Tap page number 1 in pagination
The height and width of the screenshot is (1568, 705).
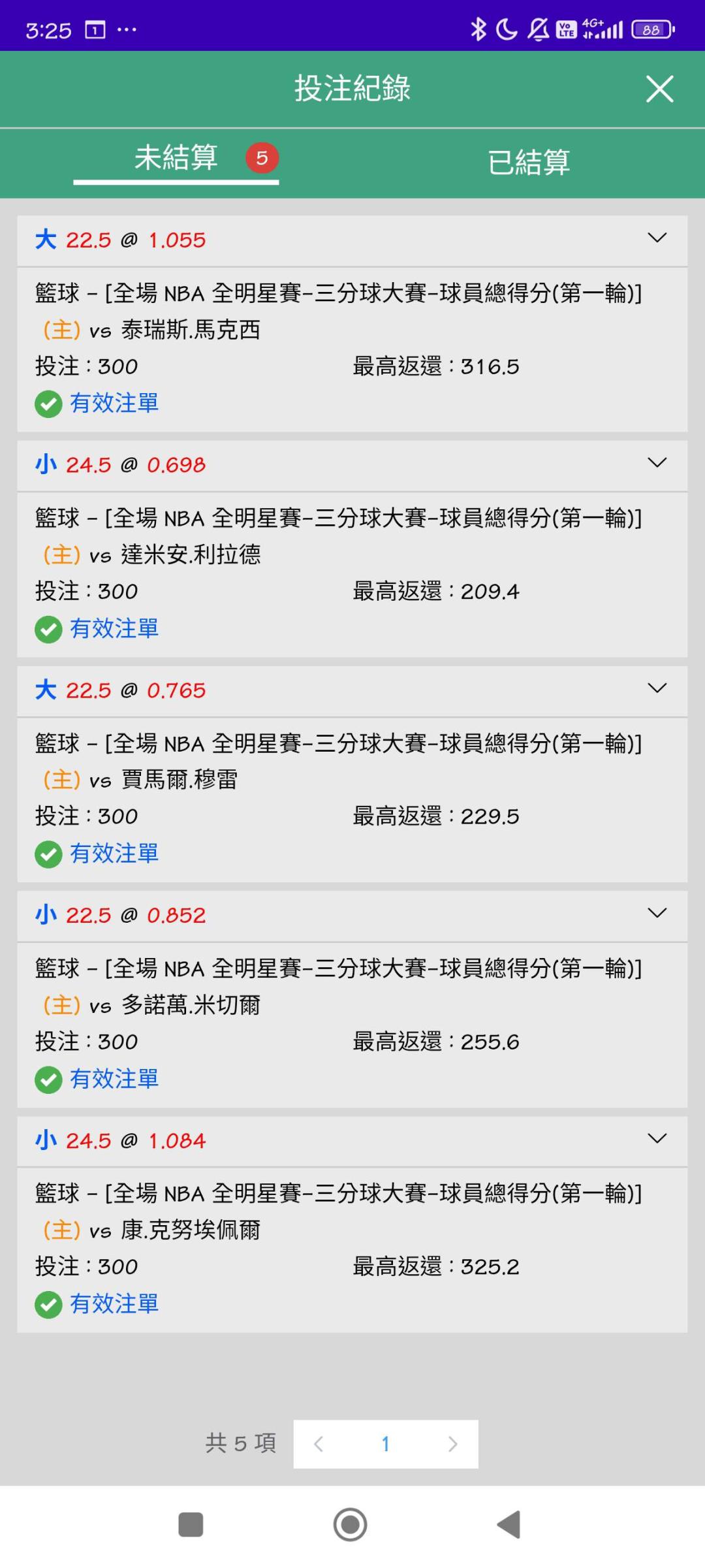[386, 1444]
